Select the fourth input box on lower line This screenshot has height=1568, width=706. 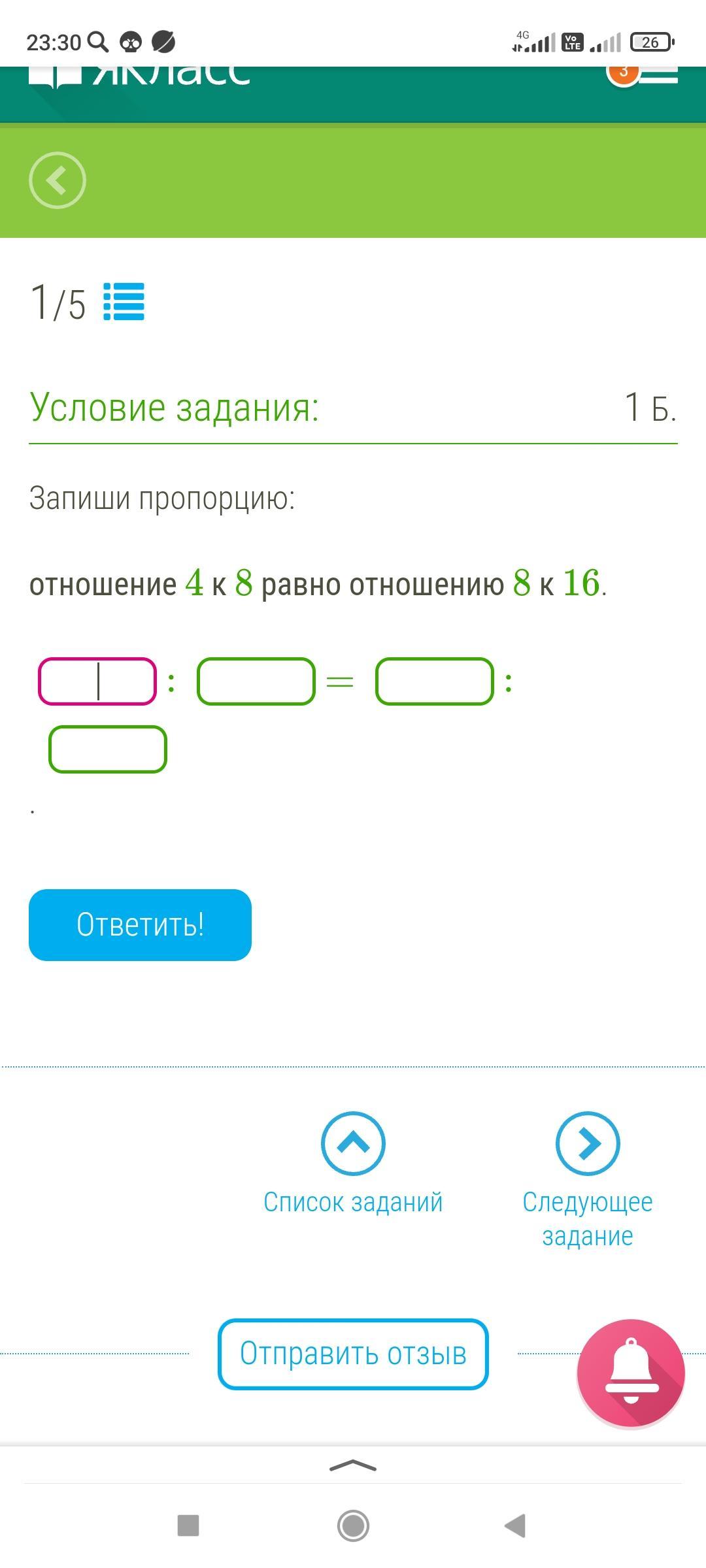(108, 749)
